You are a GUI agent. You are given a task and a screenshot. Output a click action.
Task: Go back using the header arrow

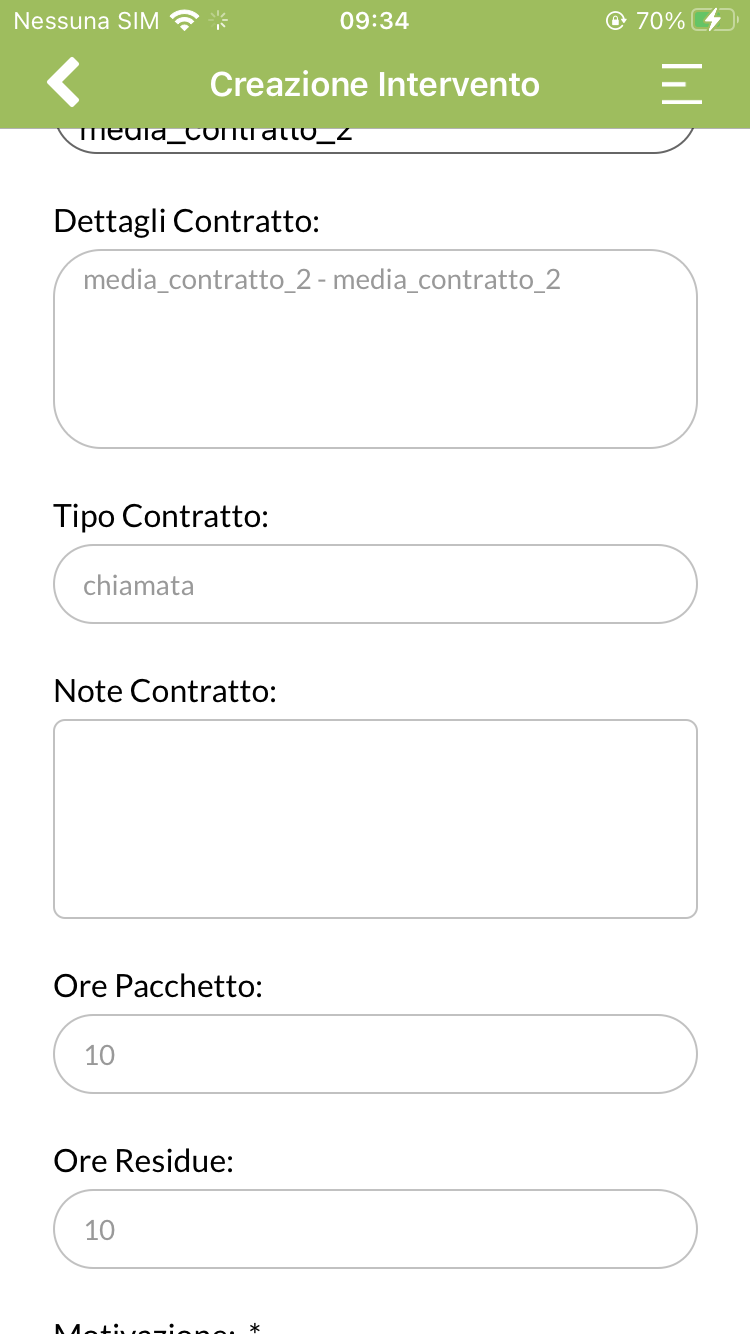pos(63,83)
